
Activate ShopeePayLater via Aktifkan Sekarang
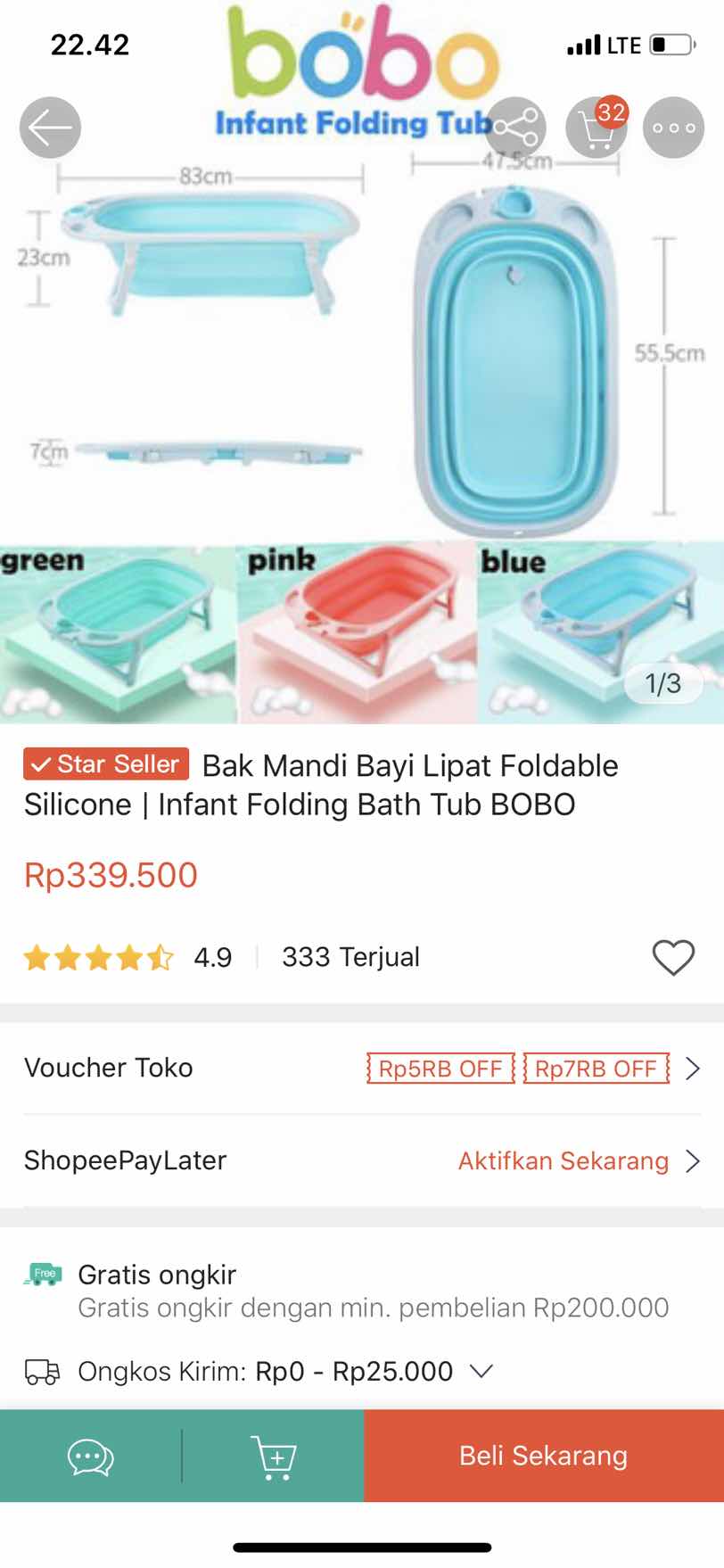click(563, 1160)
